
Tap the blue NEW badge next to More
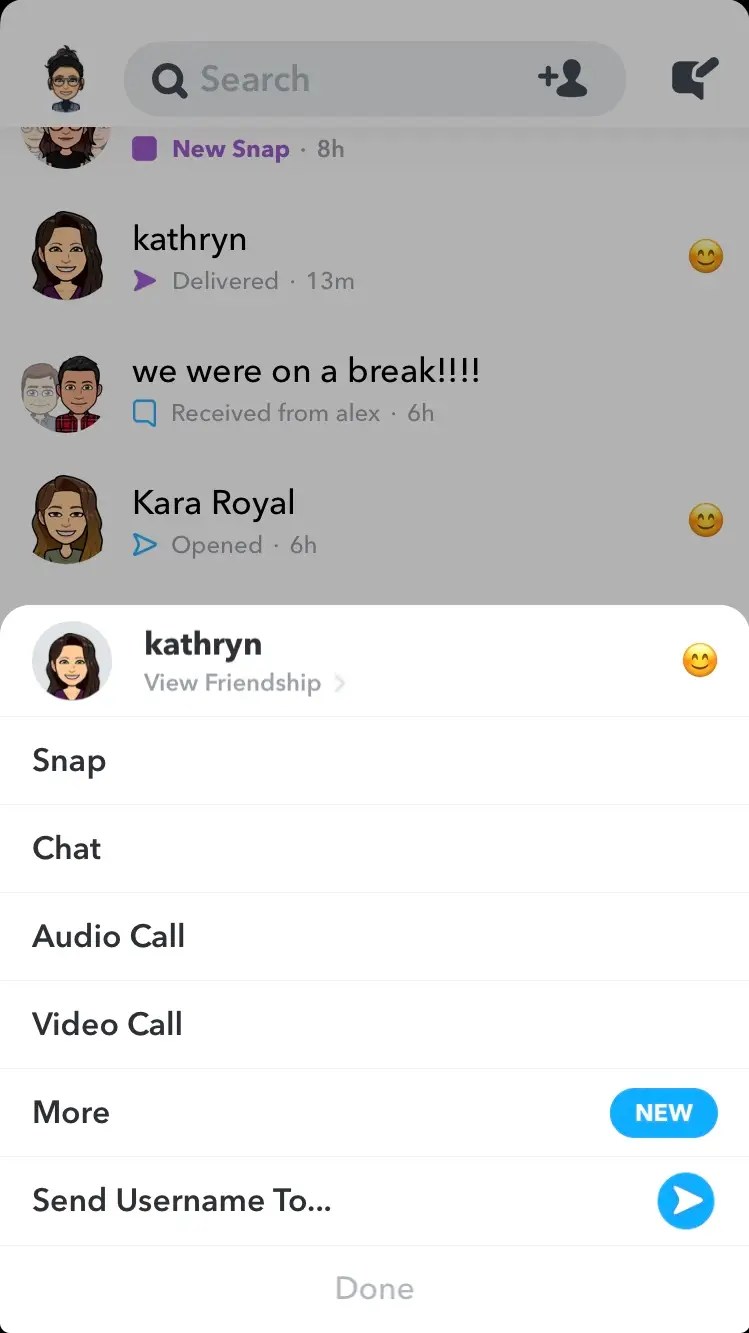point(663,1112)
